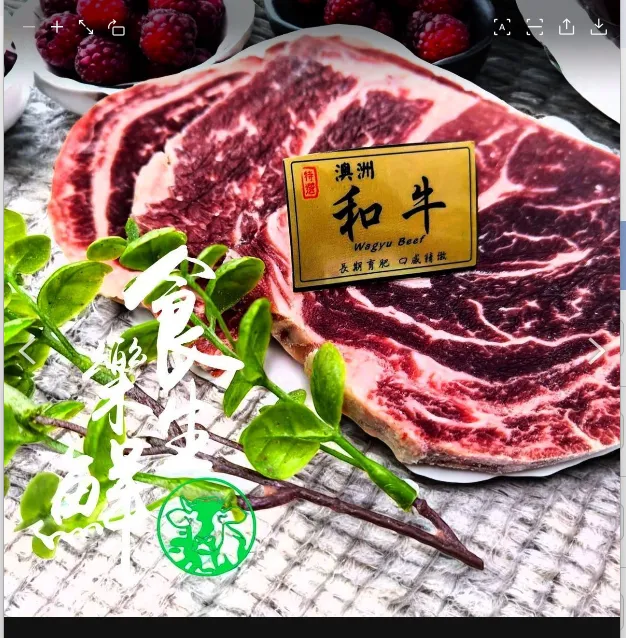626x638 pixels.
Task: Rotate the image
Action: [x=116, y=28]
